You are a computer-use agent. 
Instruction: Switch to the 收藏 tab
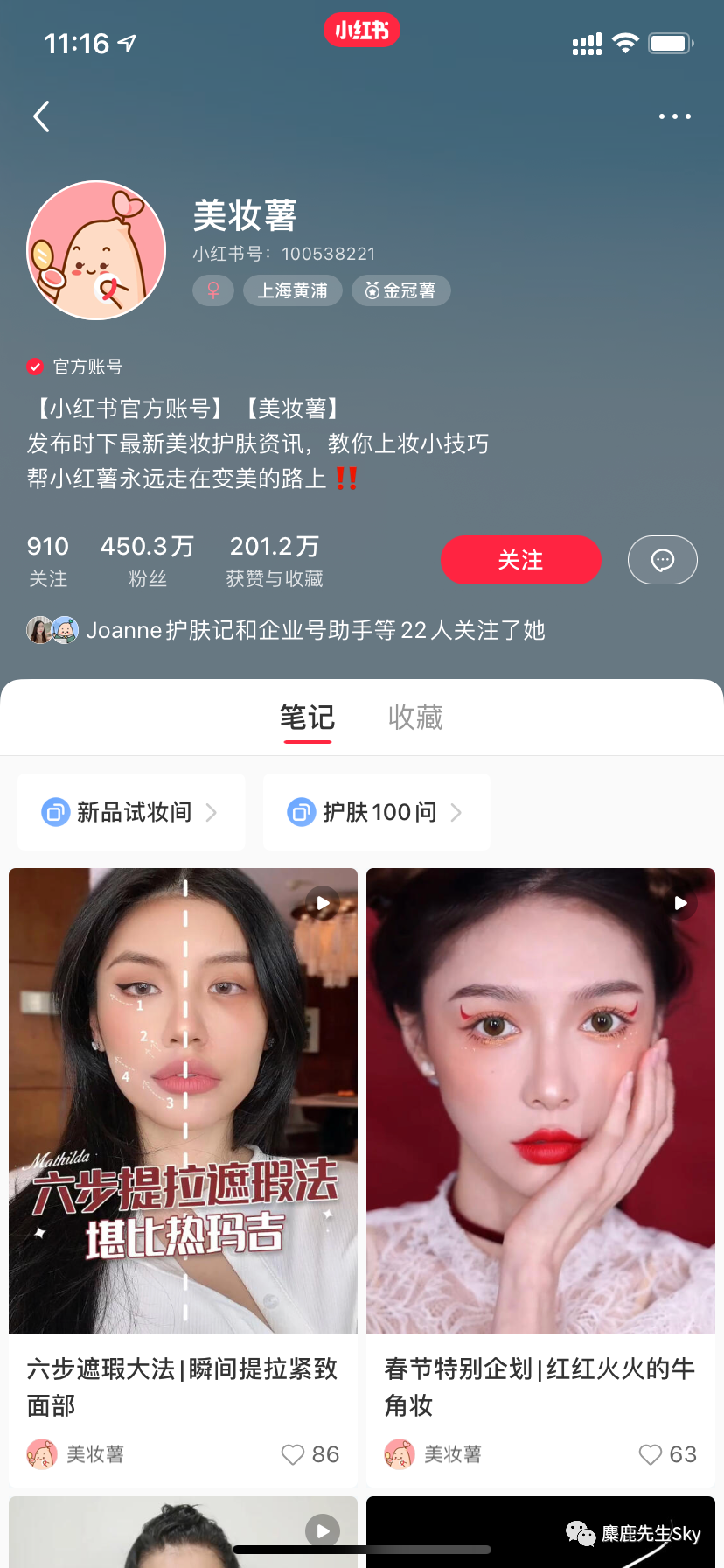415,717
